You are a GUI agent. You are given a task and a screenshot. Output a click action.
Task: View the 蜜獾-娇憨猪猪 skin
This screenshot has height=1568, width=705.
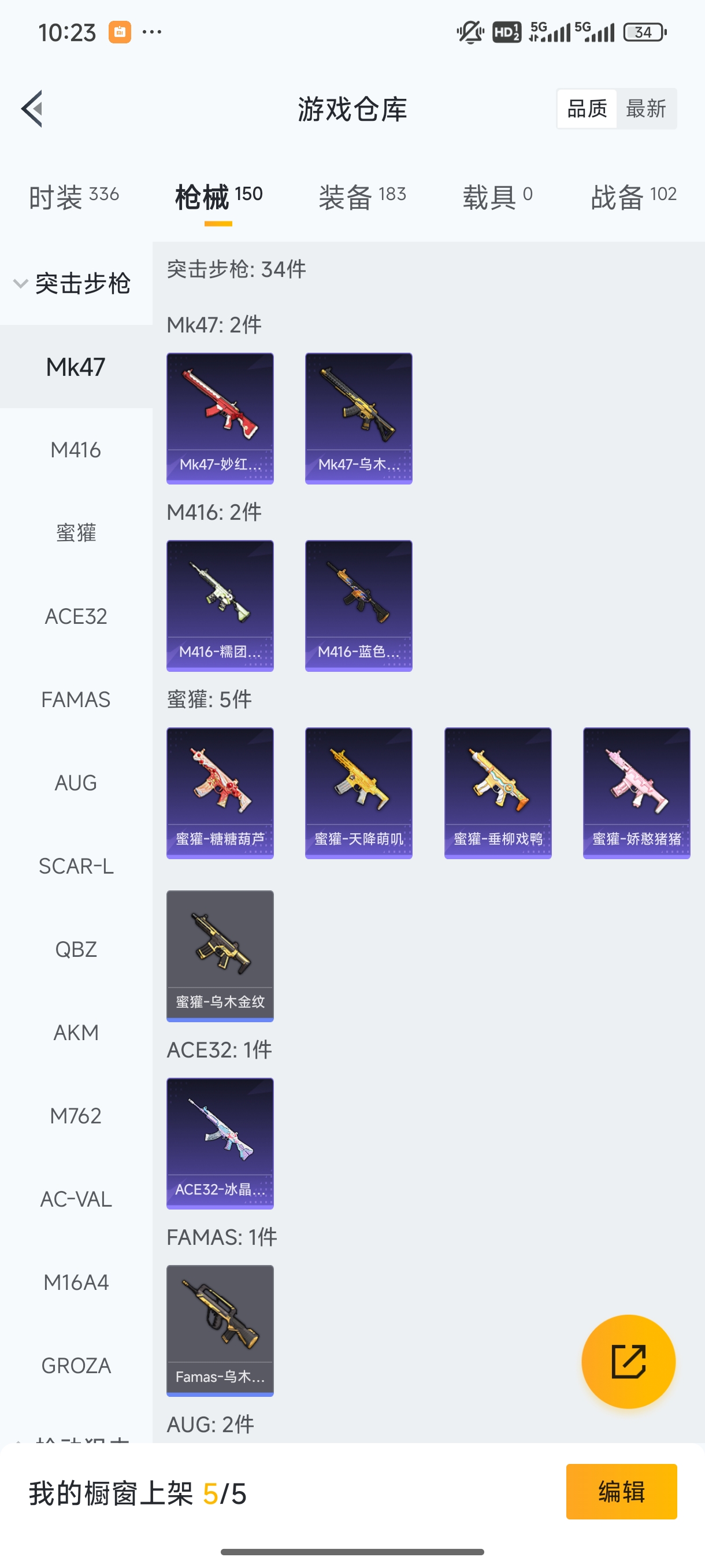[x=636, y=793]
